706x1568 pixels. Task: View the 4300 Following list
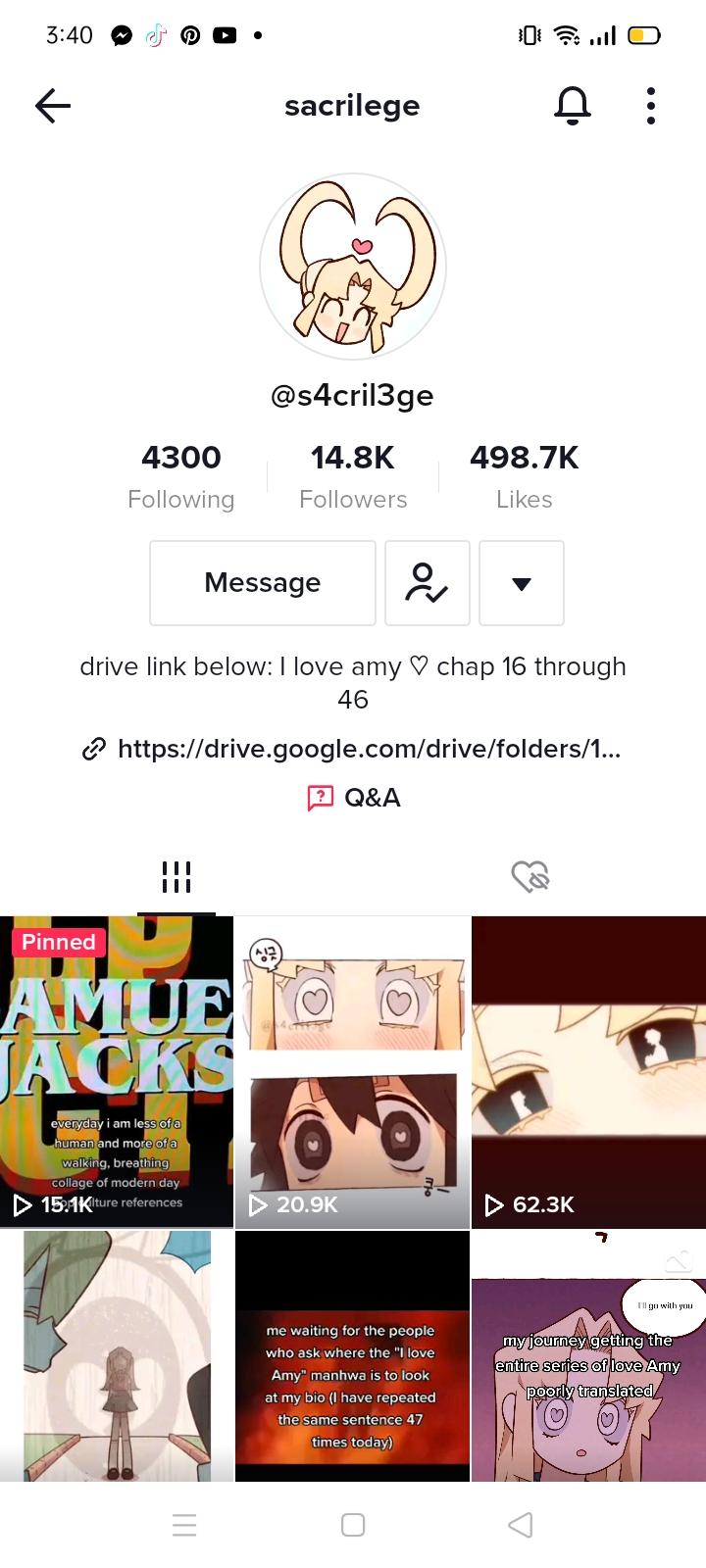181,476
